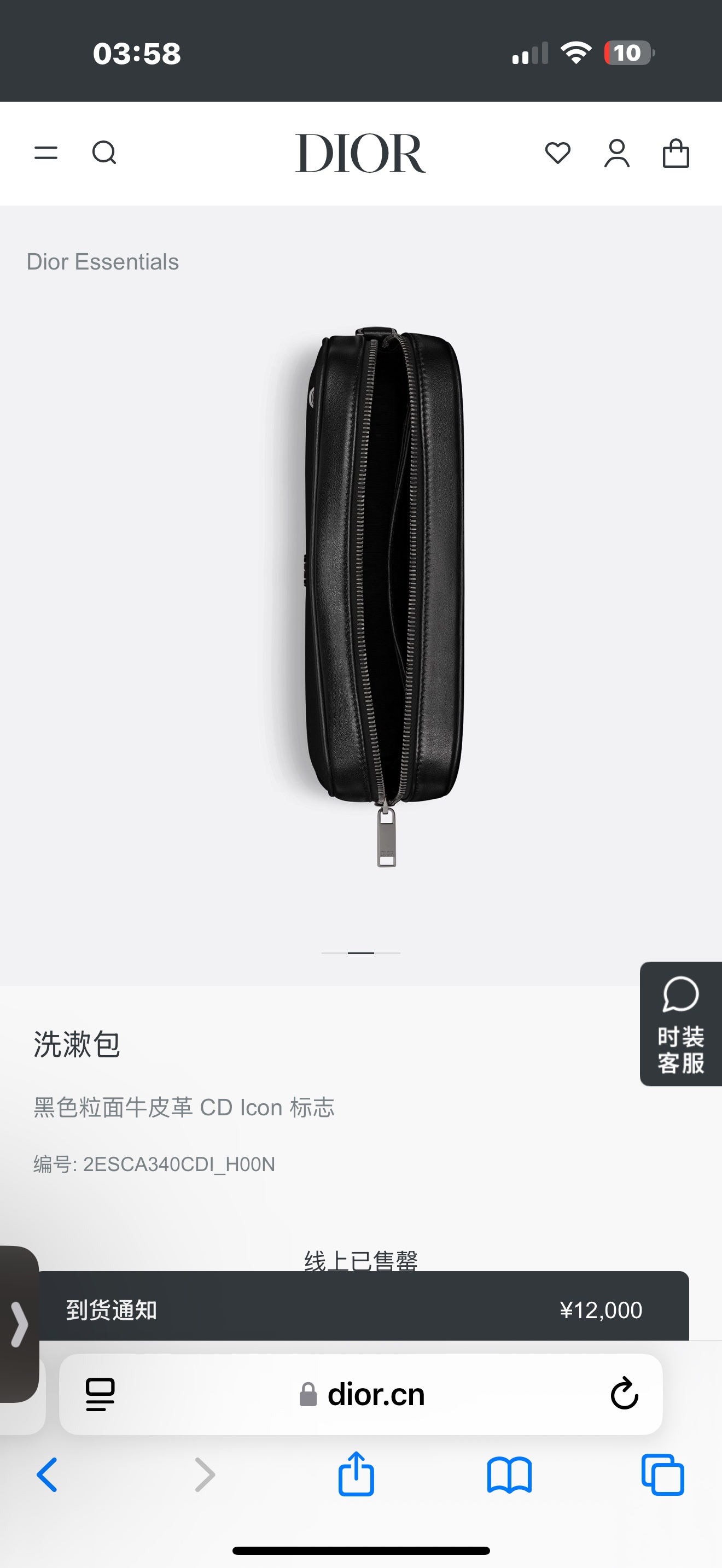Screen dimensions: 722x1568
Task: Expand the side panel arrow handle
Action: click(19, 1325)
